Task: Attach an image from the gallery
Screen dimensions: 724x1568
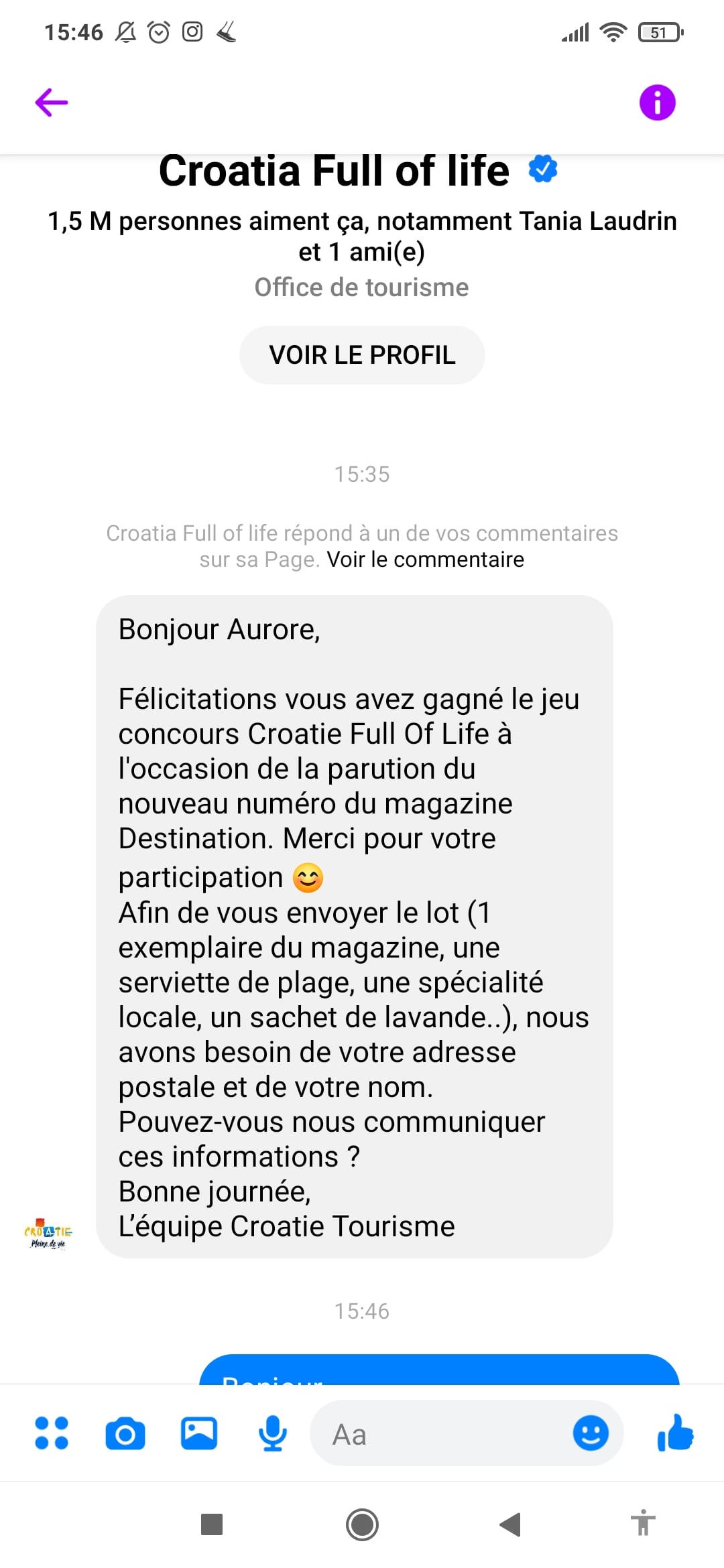Action: tap(199, 1433)
